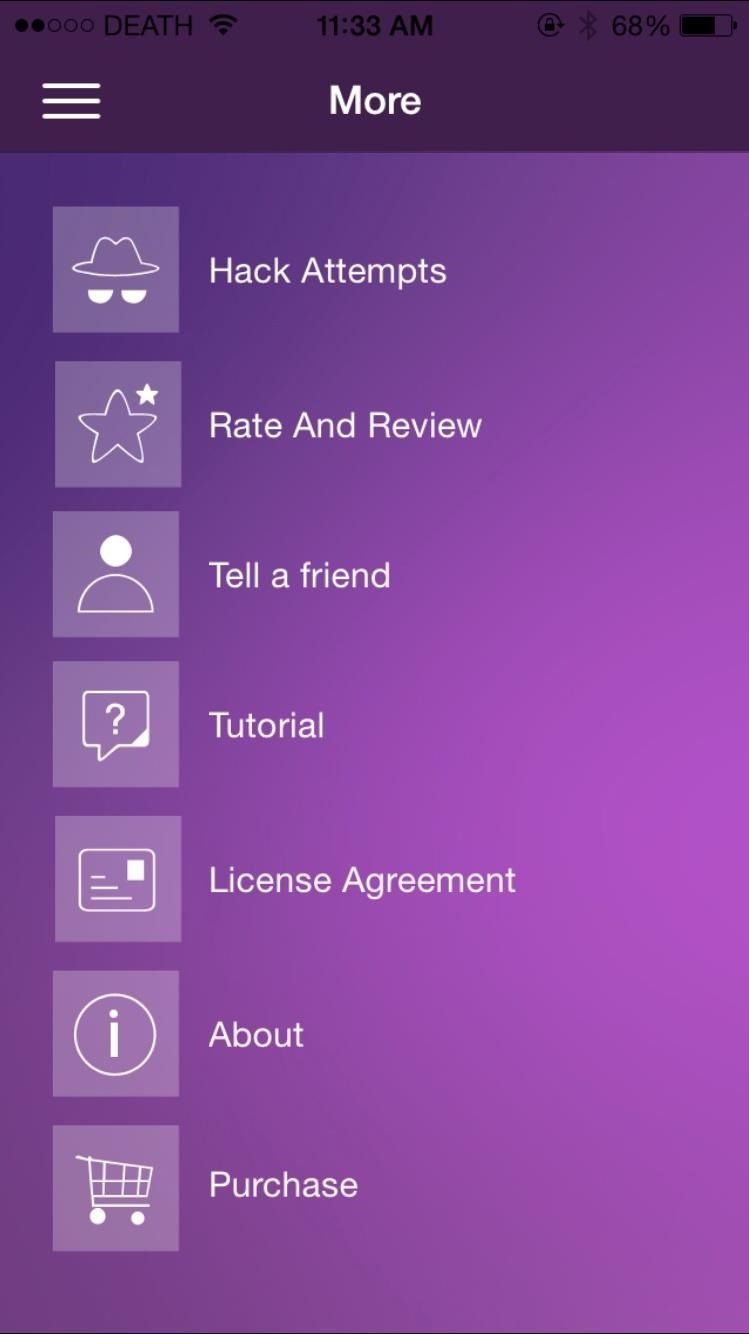The height and width of the screenshot is (1334, 749).
Task: Open the About page
Action: pos(255,1035)
